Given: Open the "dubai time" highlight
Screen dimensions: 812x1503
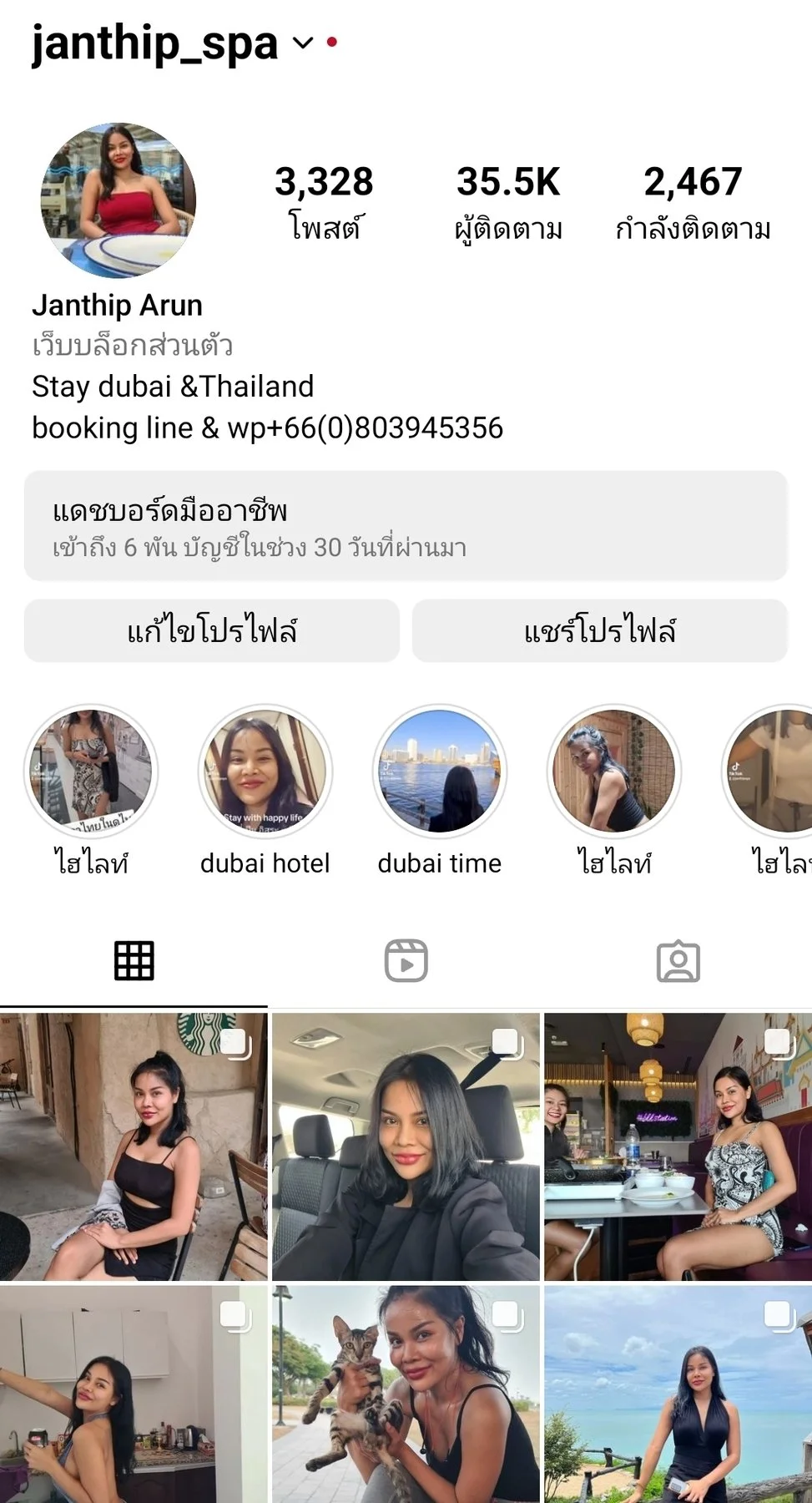Looking at the screenshot, I should pyautogui.click(x=440, y=771).
